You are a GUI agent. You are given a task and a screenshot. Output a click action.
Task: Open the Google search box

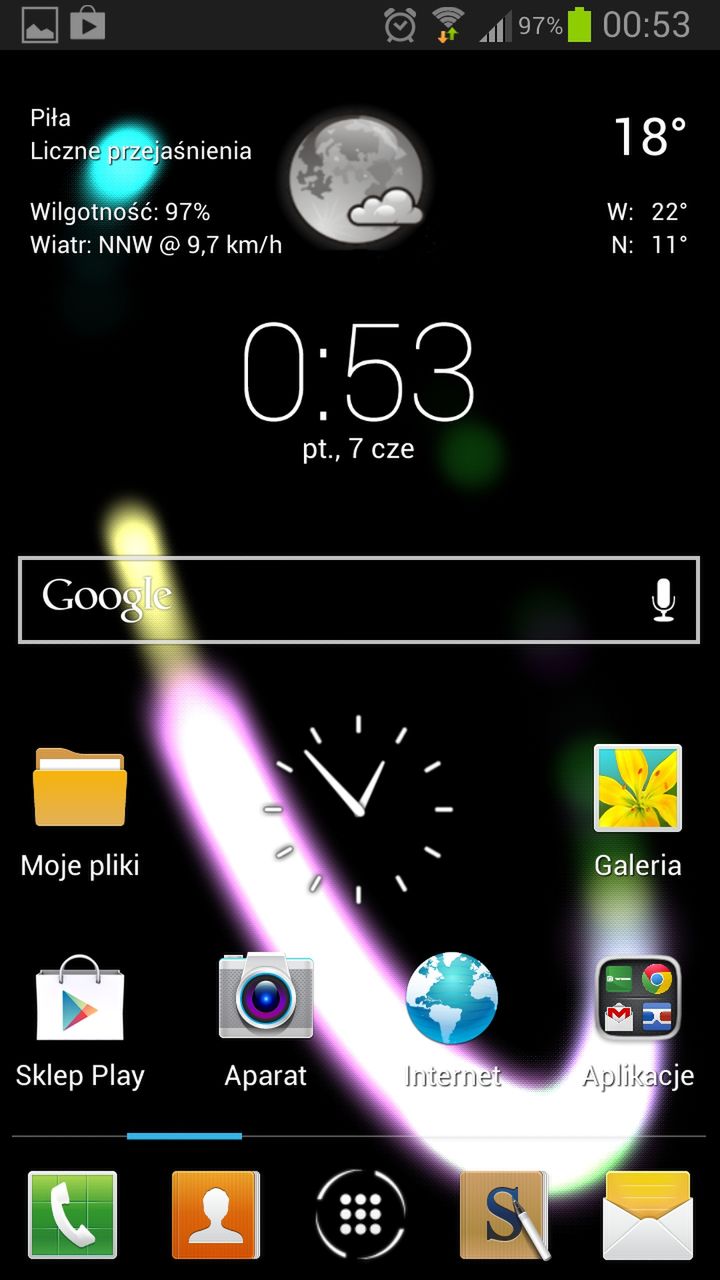pos(330,600)
